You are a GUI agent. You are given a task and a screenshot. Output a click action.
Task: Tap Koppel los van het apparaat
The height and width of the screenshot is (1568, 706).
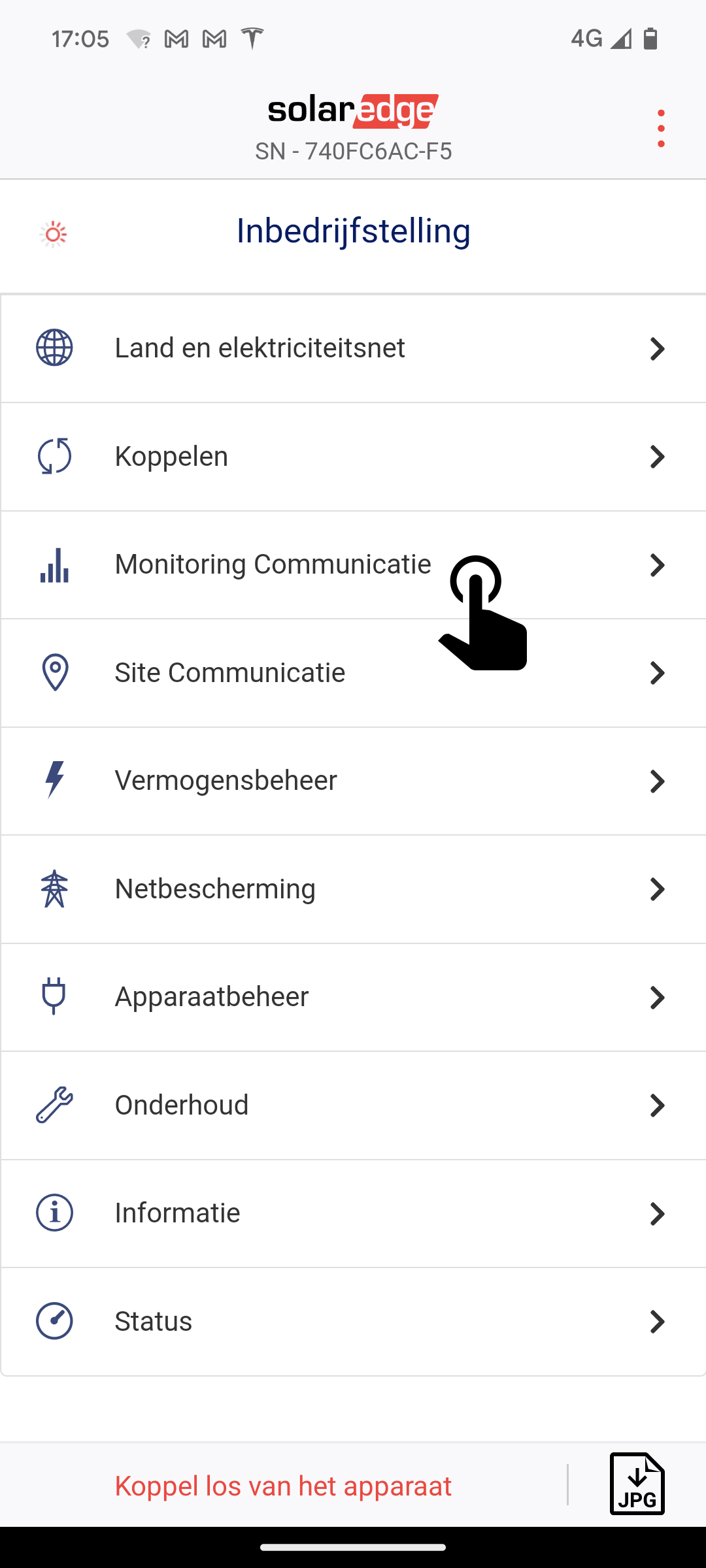pos(283,1486)
